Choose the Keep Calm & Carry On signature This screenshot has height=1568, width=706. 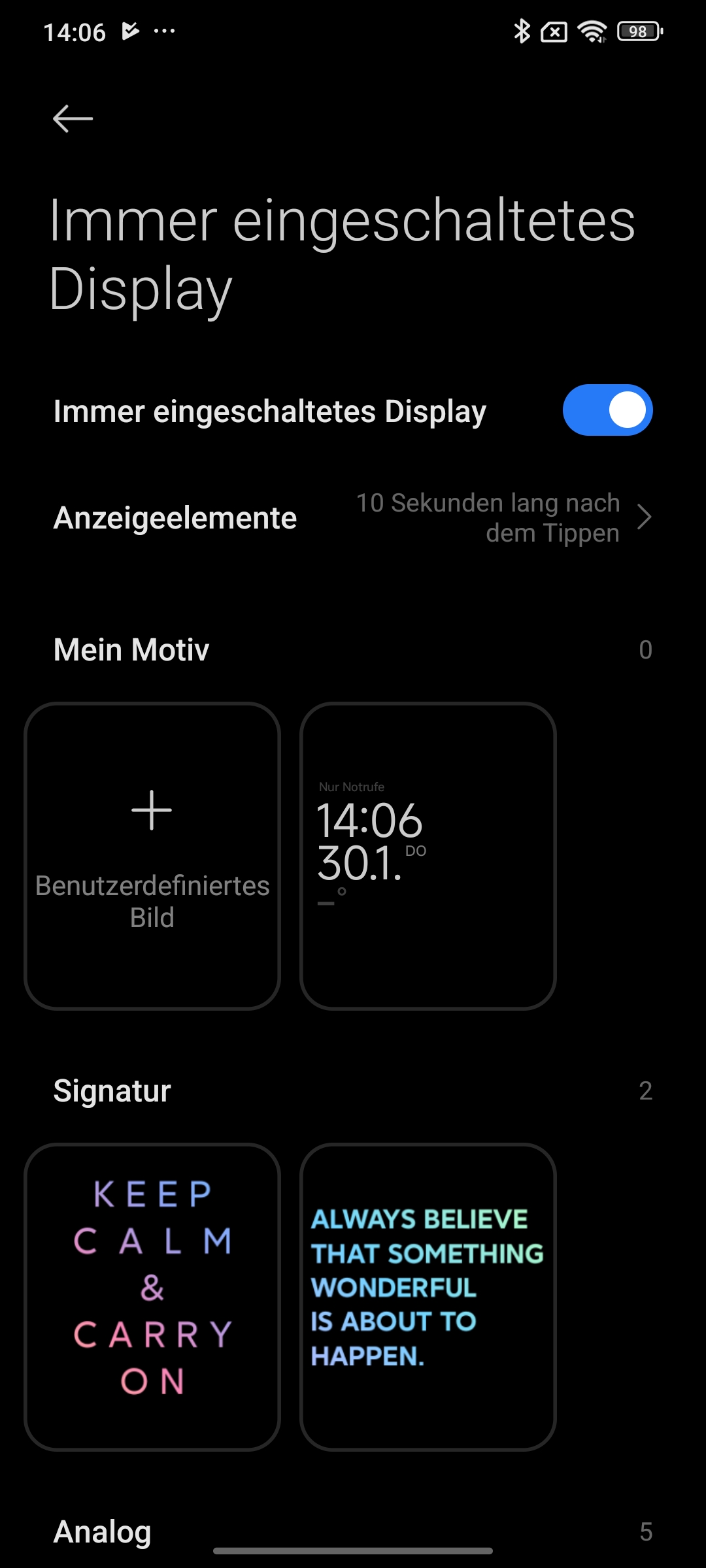[152, 1297]
